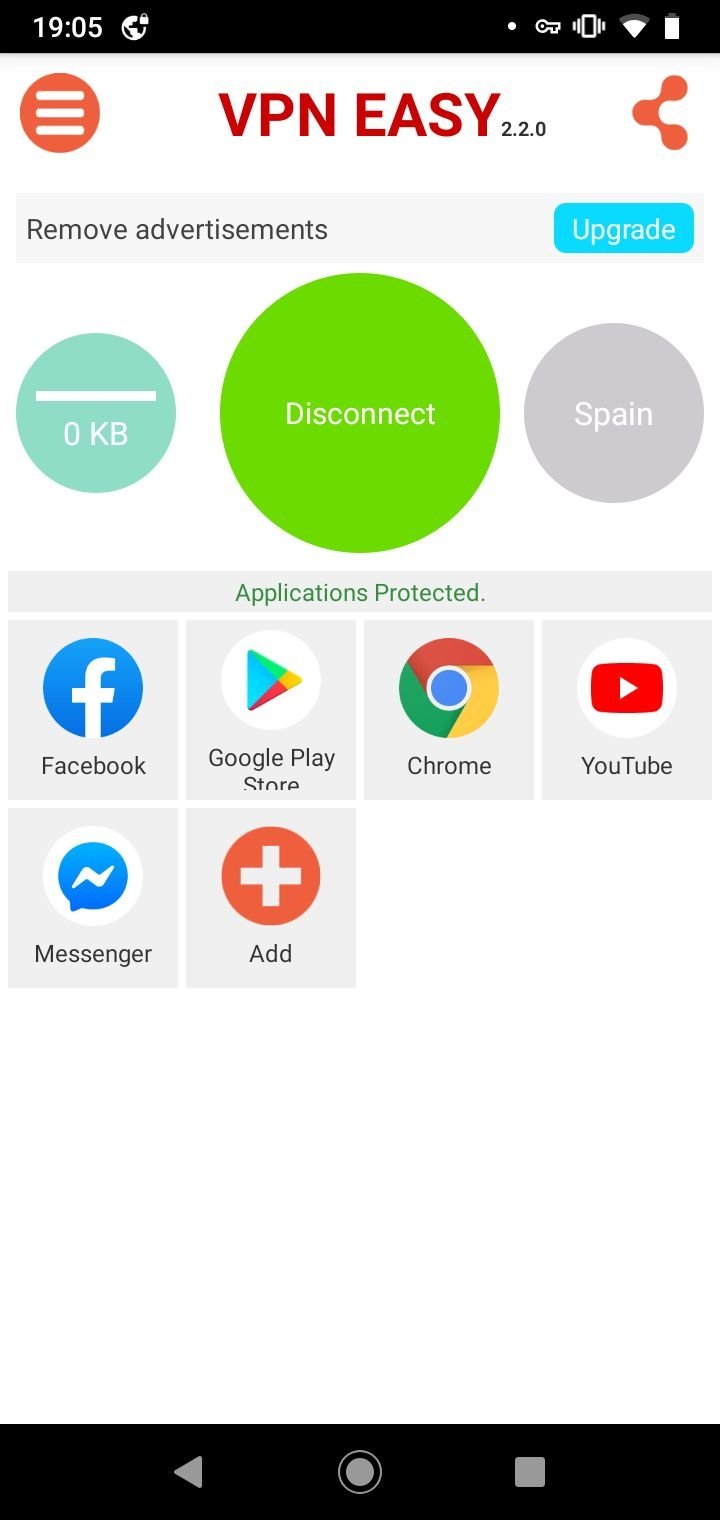Select the Google Play Store tile
This screenshot has height=1520, width=720.
271,709
